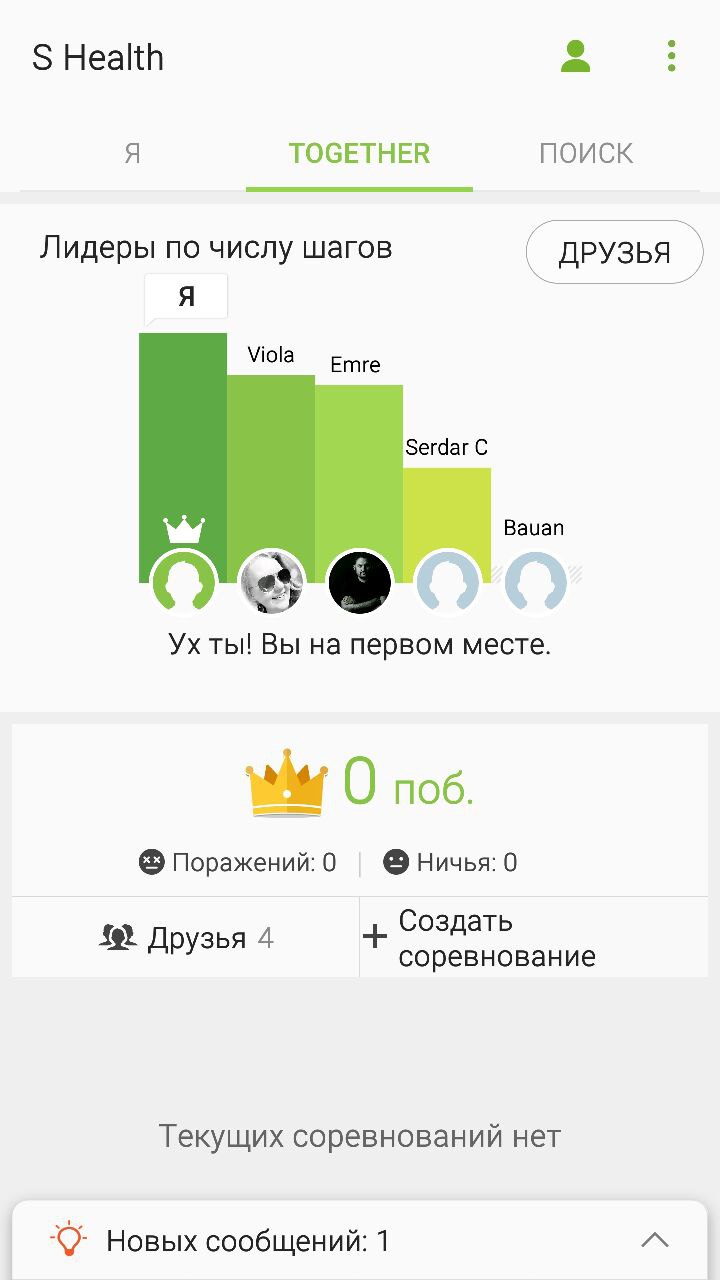Open the profile icon in the app bar
Viewport: 720px width, 1280px height.
pos(575,57)
